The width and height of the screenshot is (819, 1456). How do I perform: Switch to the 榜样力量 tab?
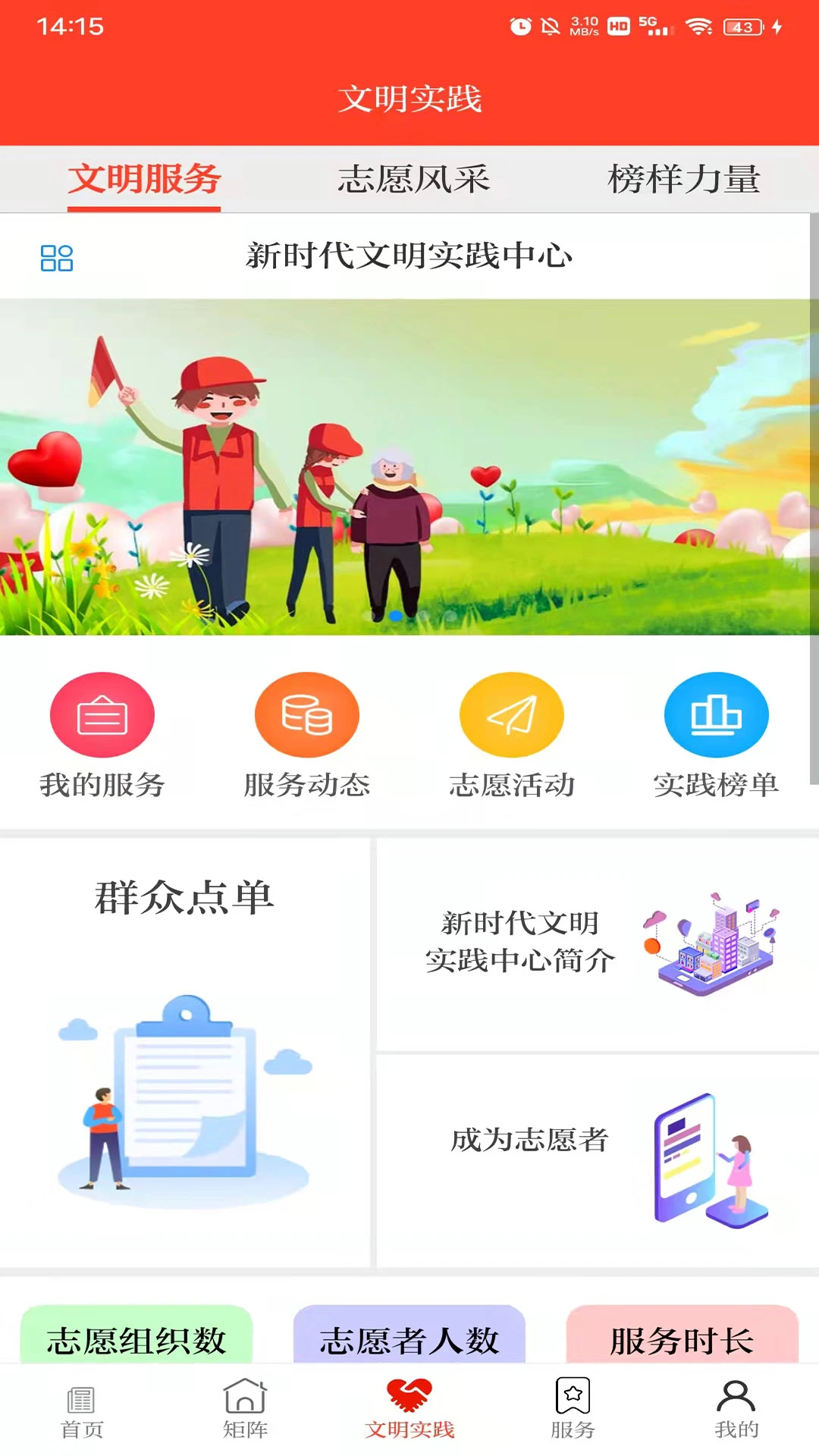pos(685,180)
